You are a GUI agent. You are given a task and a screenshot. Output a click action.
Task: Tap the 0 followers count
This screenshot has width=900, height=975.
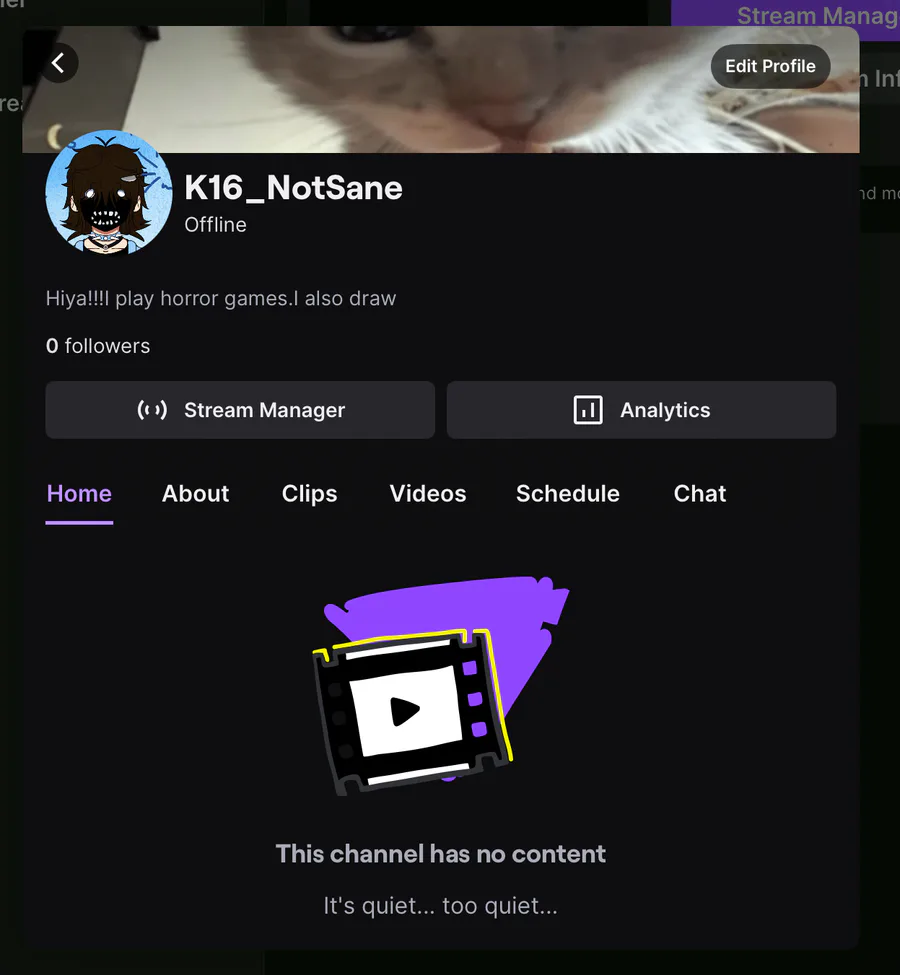point(98,346)
